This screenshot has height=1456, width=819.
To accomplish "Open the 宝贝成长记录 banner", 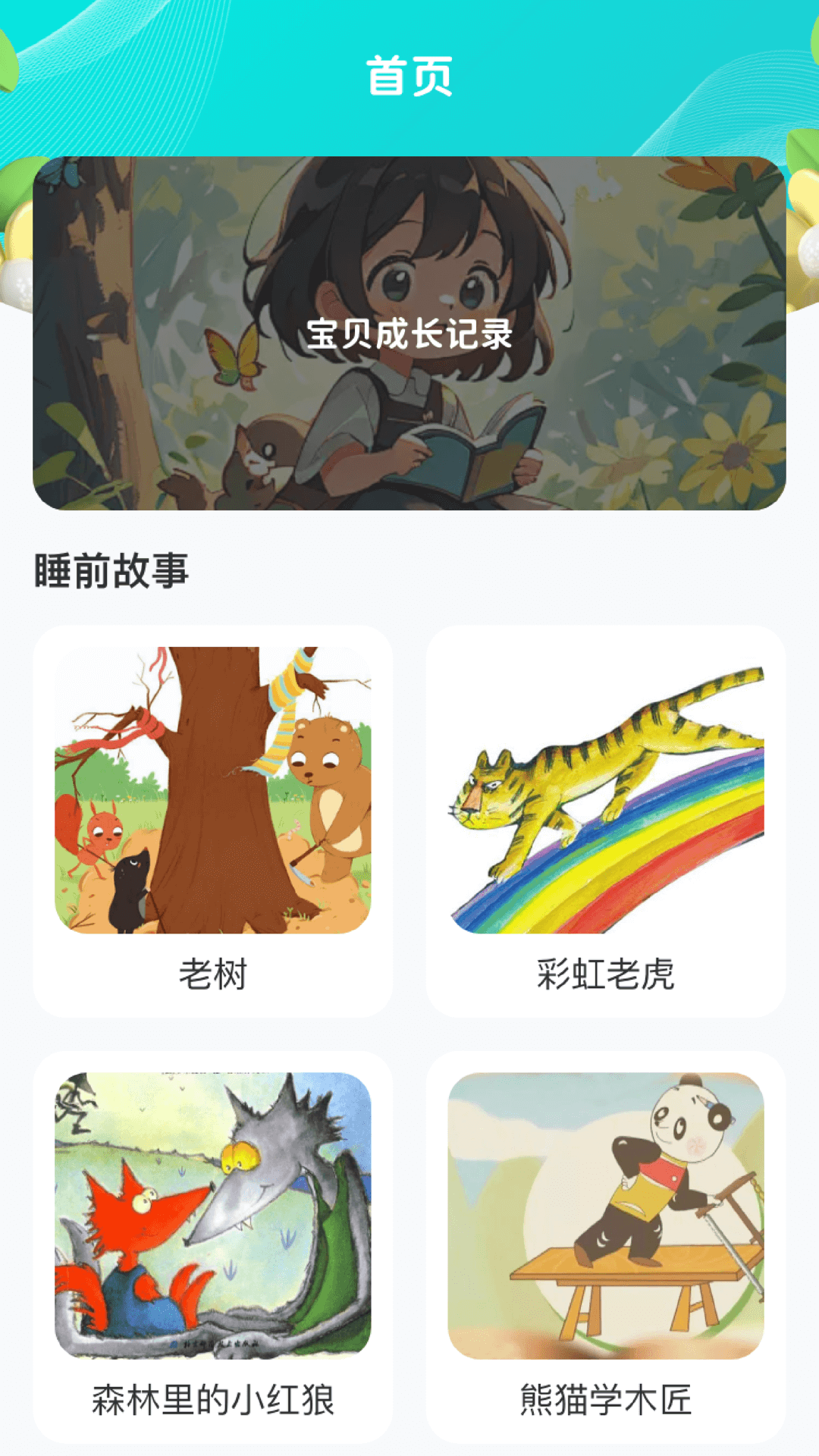I will pyautogui.click(x=409, y=334).
